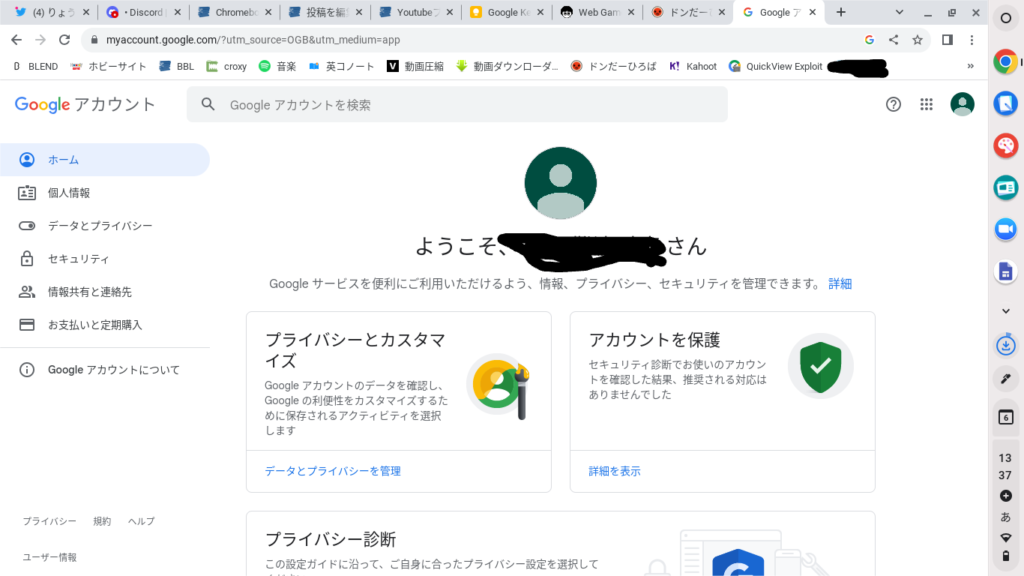Reload the page from the browser toolbar
Image resolution: width=1024 pixels, height=576 pixels.
pyautogui.click(x=65, y=40)
